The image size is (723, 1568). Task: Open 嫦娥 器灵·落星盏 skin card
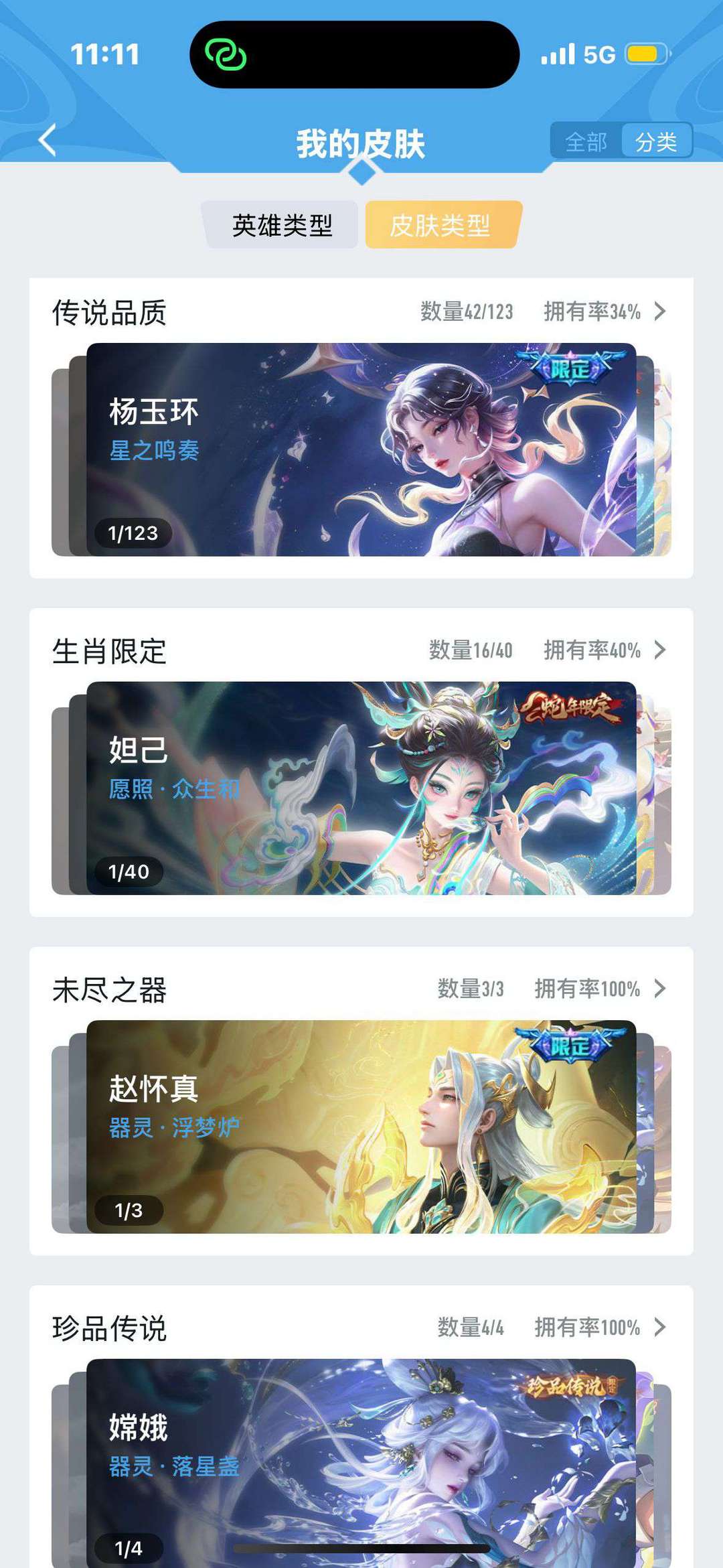[x=361, y=1460]
